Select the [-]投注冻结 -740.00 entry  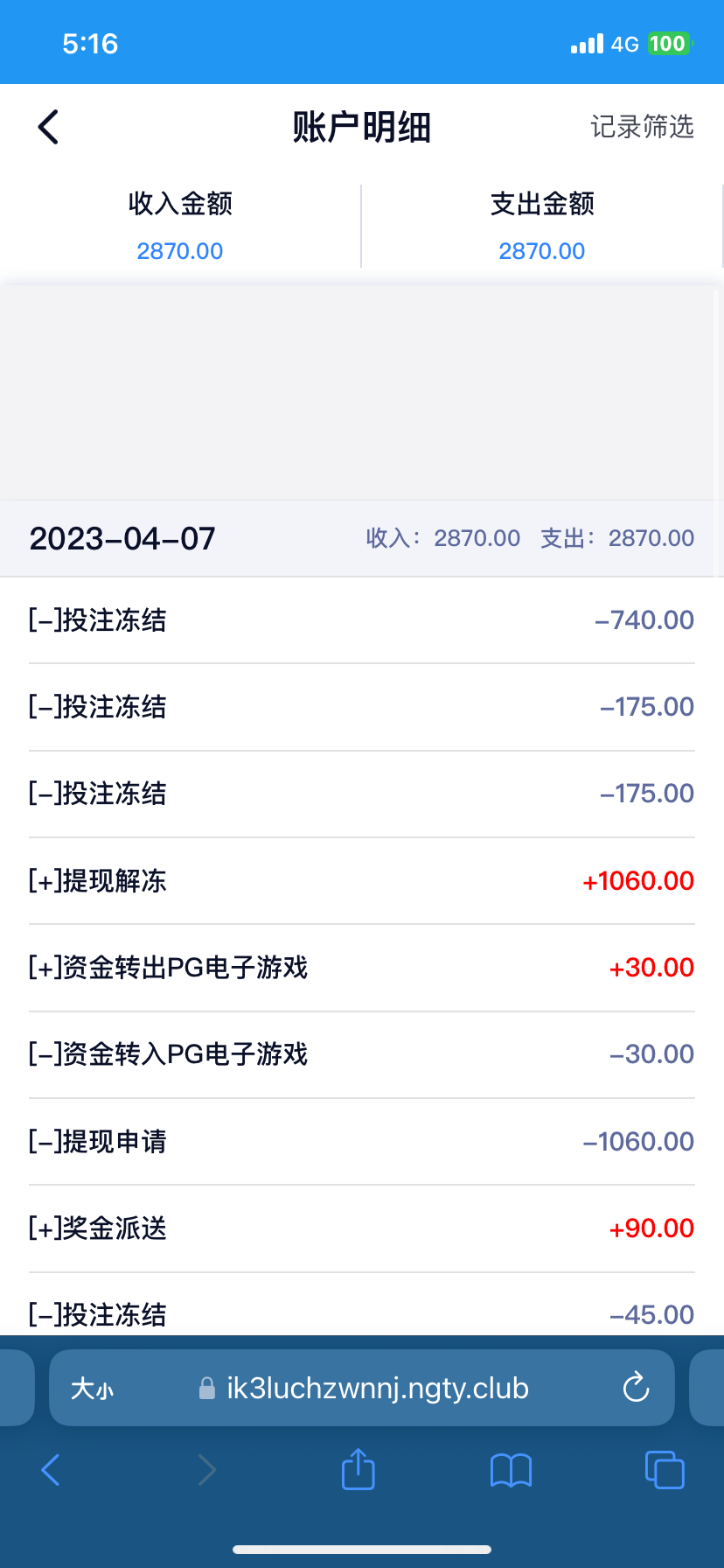click(x=362, y=619)
